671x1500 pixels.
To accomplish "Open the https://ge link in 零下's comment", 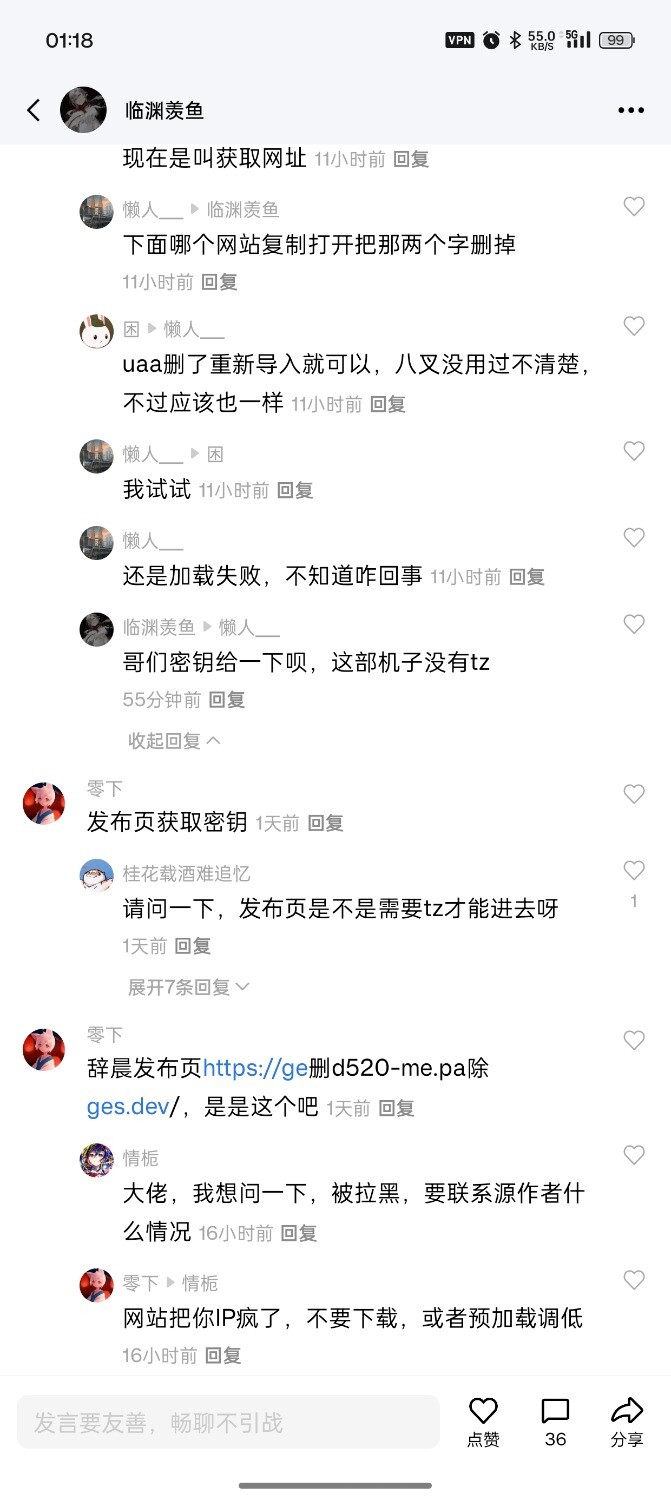I will (255, 1069).
